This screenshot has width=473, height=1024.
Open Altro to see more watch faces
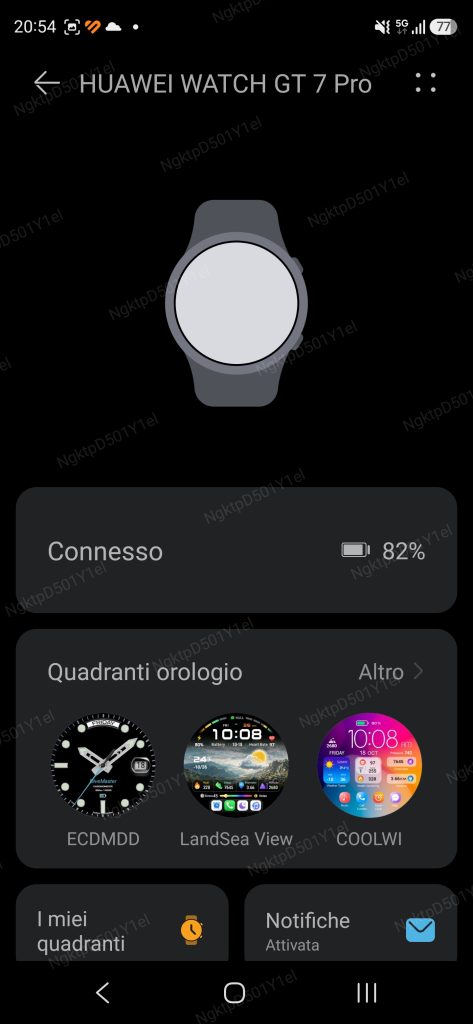click(x=391, y=671)
